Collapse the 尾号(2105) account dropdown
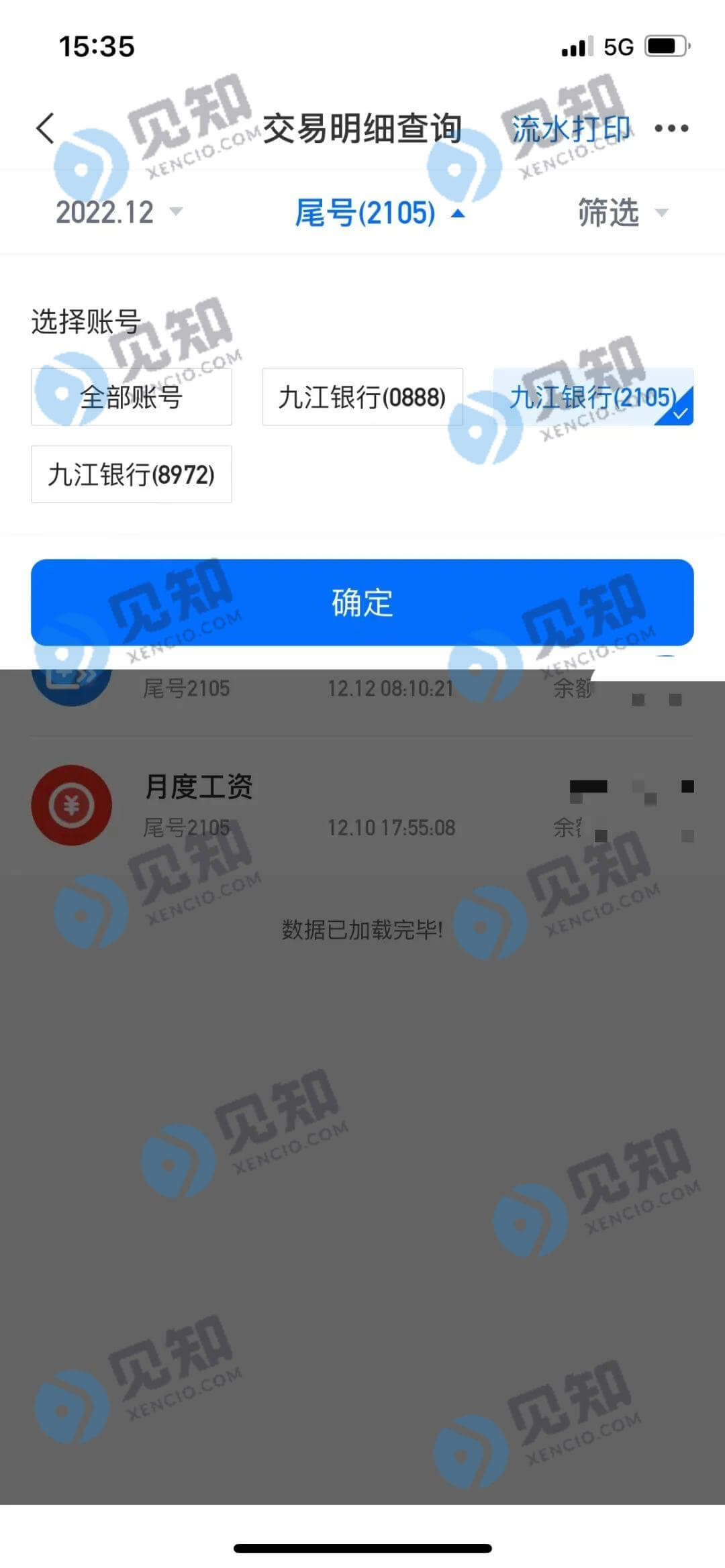This screenshot has width=725, height=1568. 379,213
